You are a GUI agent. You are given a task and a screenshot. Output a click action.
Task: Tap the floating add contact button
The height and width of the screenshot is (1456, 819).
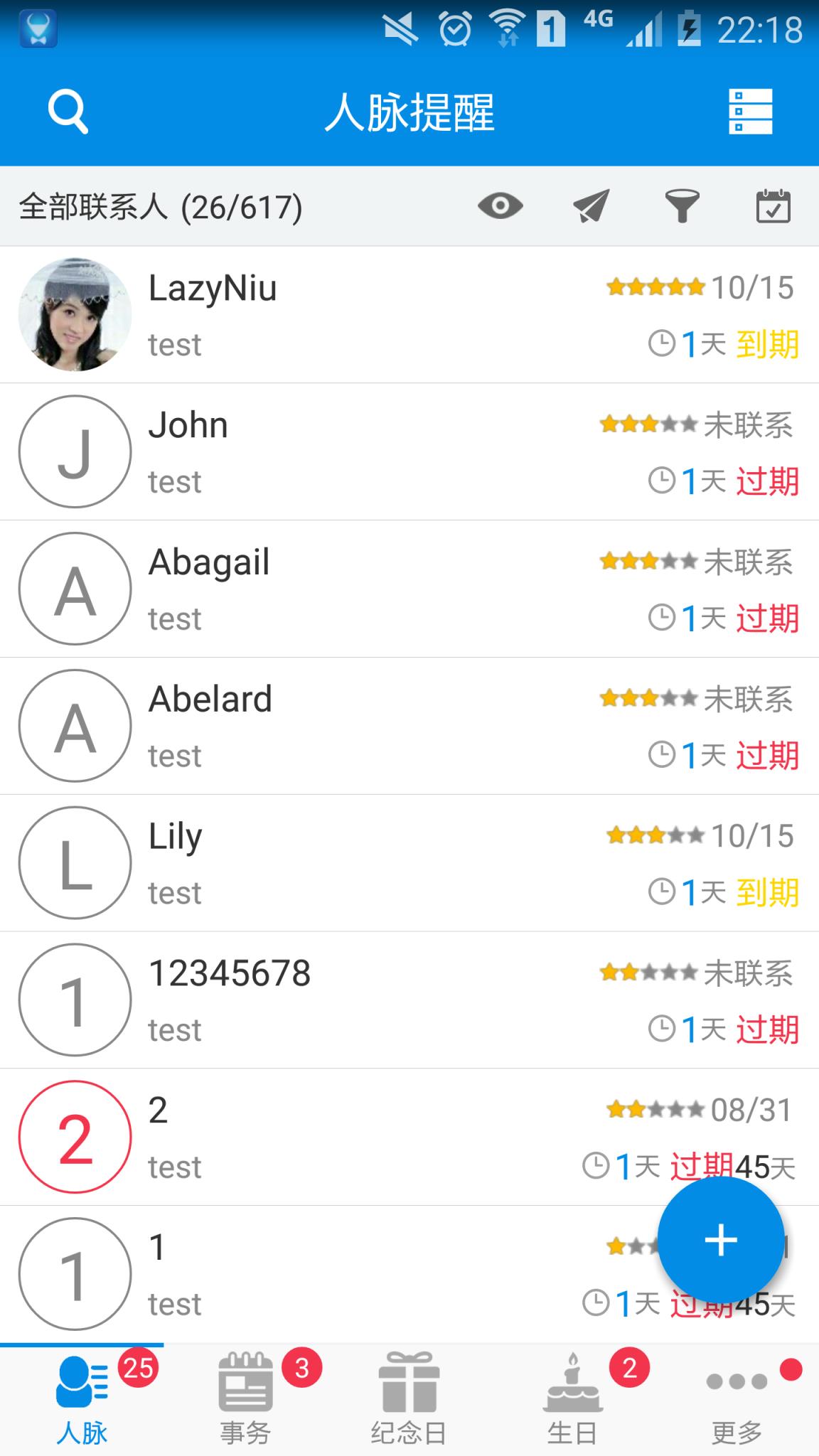coord(720,1240)
